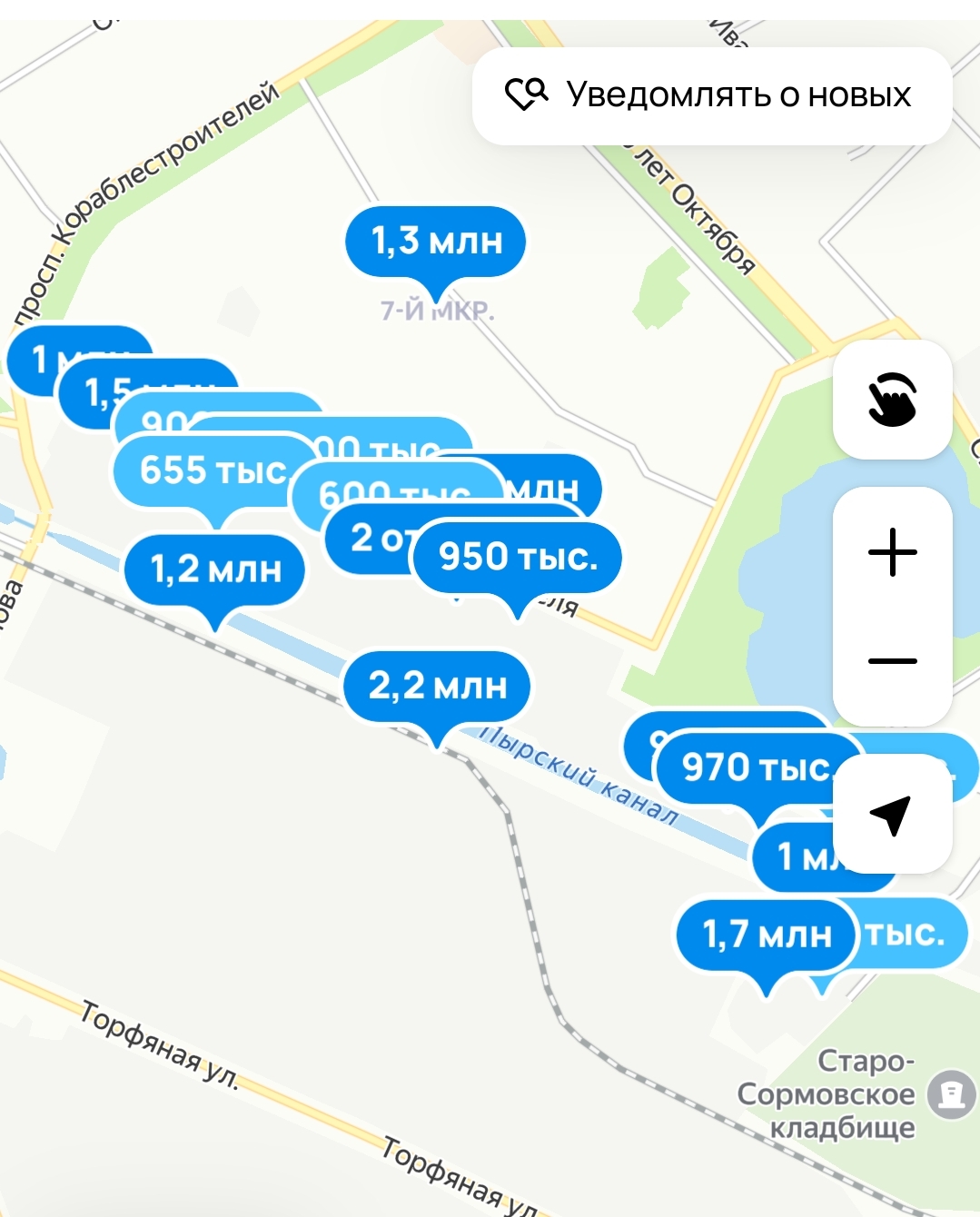Screen dimensions: 980x1217
Task: Open the 655 тыс. price marker
Action: coord(211,471)
